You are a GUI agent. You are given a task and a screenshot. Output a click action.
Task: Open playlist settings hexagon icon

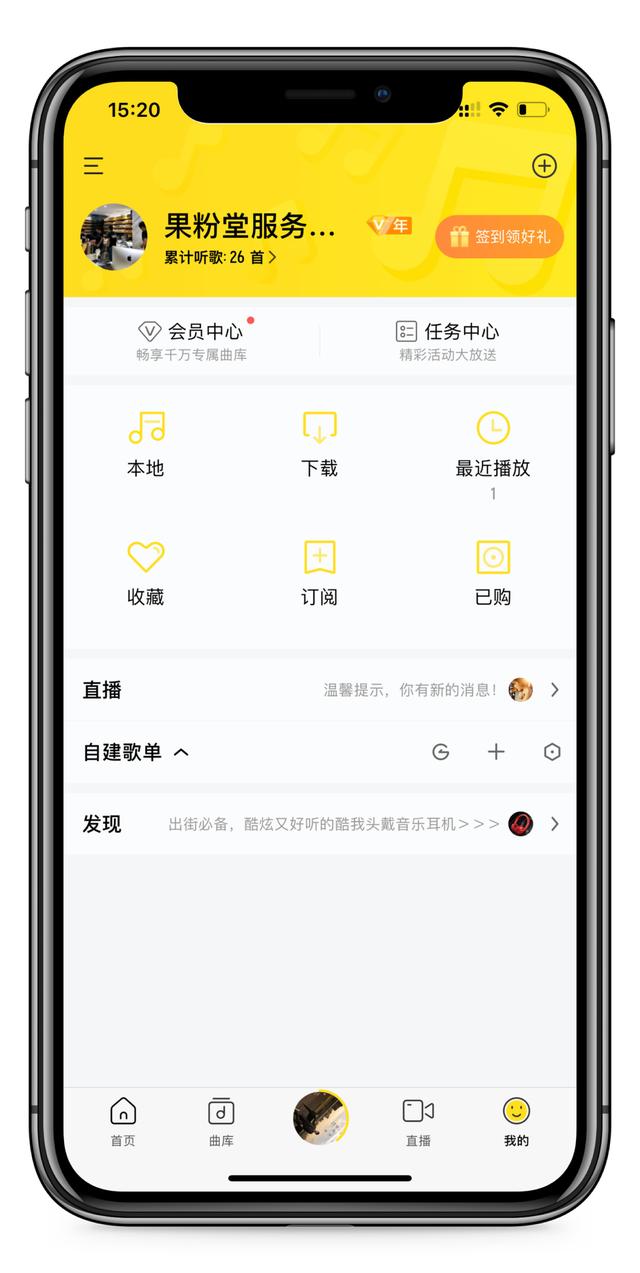[552, 752]
